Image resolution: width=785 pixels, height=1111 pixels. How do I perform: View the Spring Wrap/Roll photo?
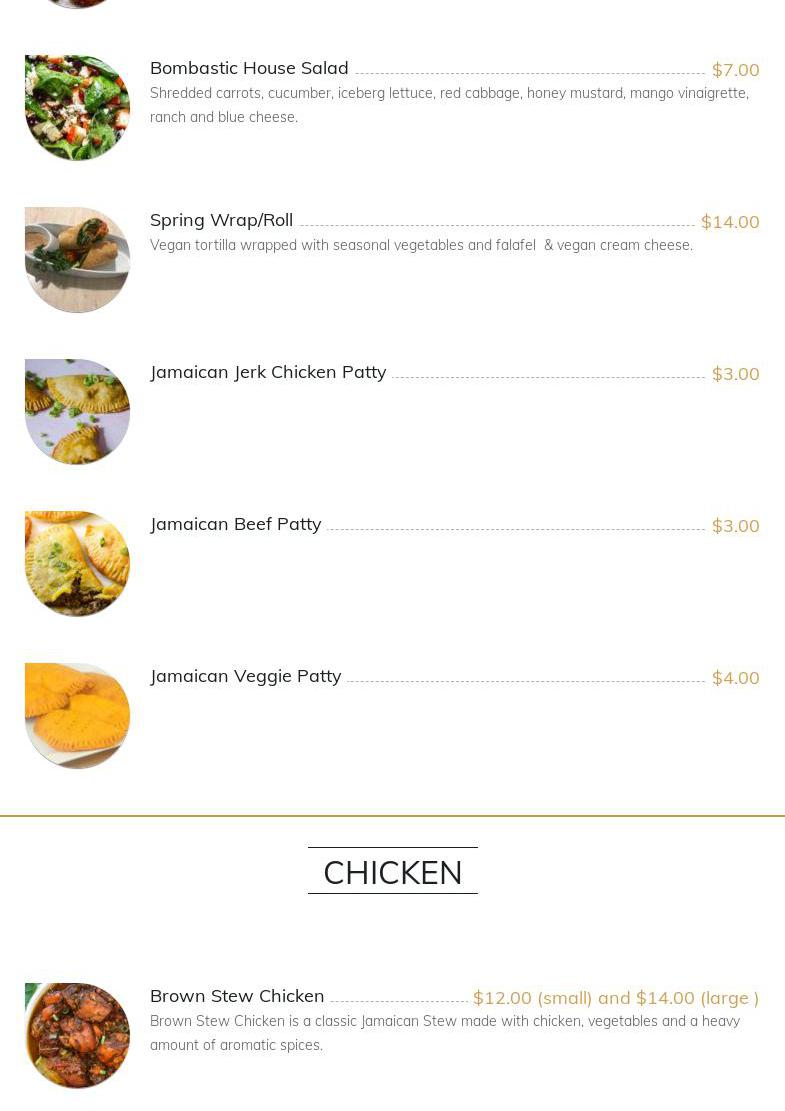tap(77, 260)
